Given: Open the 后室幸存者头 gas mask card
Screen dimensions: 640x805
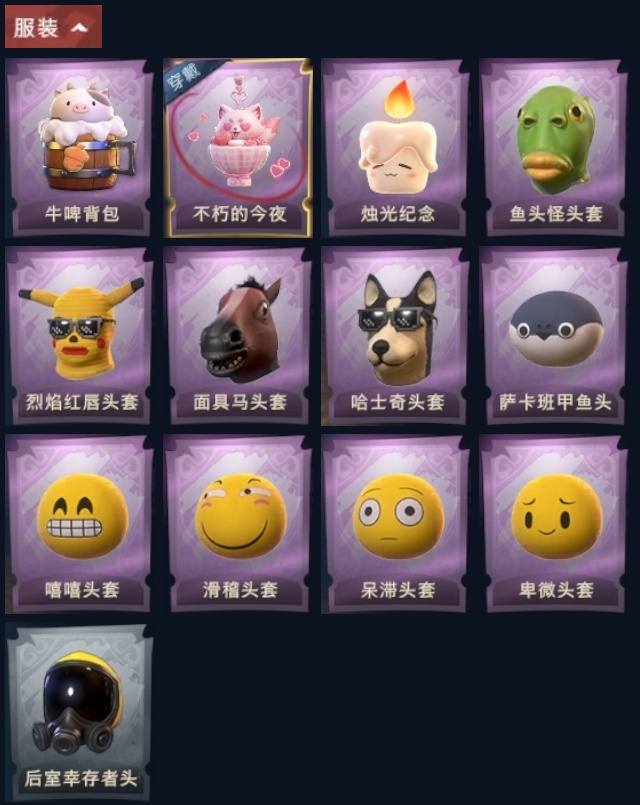Looking at the screenshot, I should pos(80,712).
